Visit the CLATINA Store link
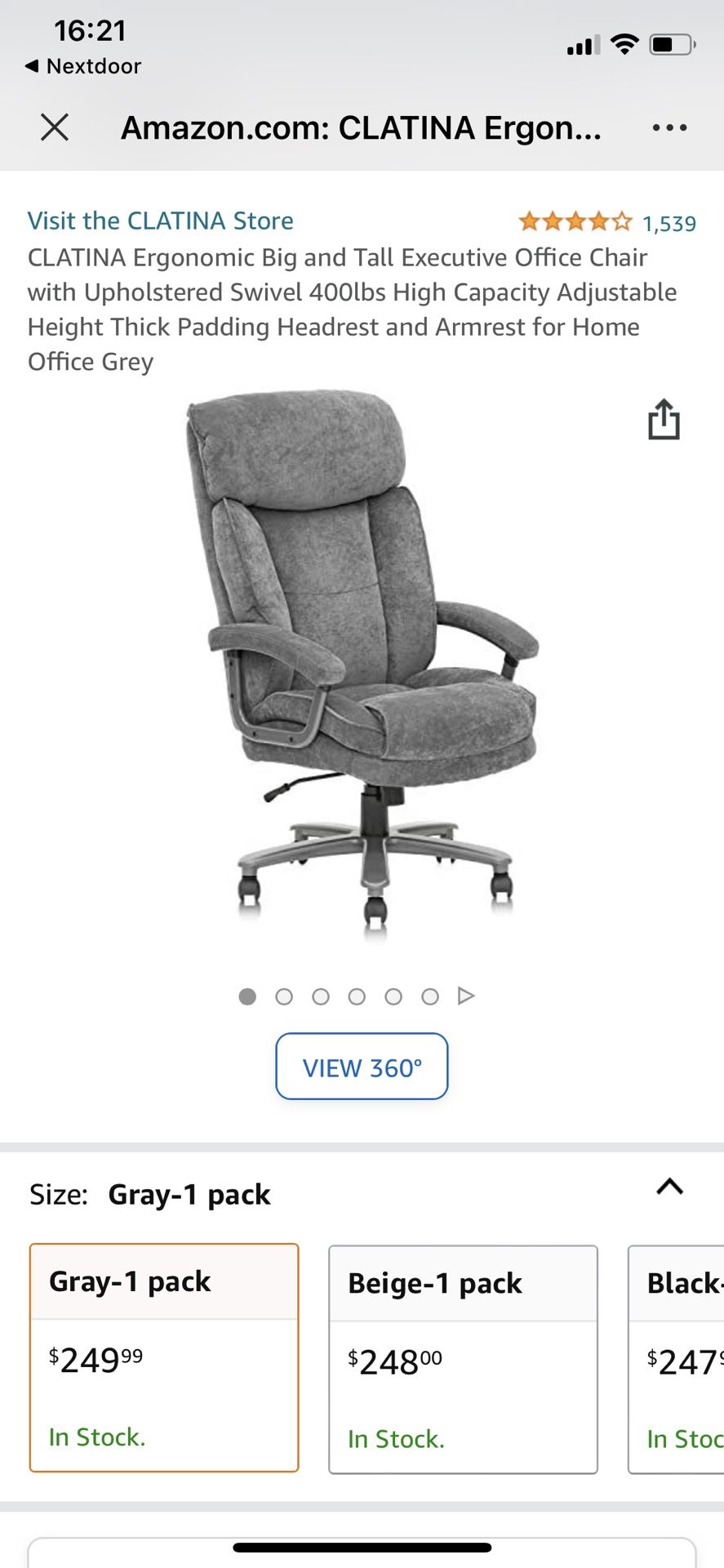724x1568 pixels. coord(161,220)
